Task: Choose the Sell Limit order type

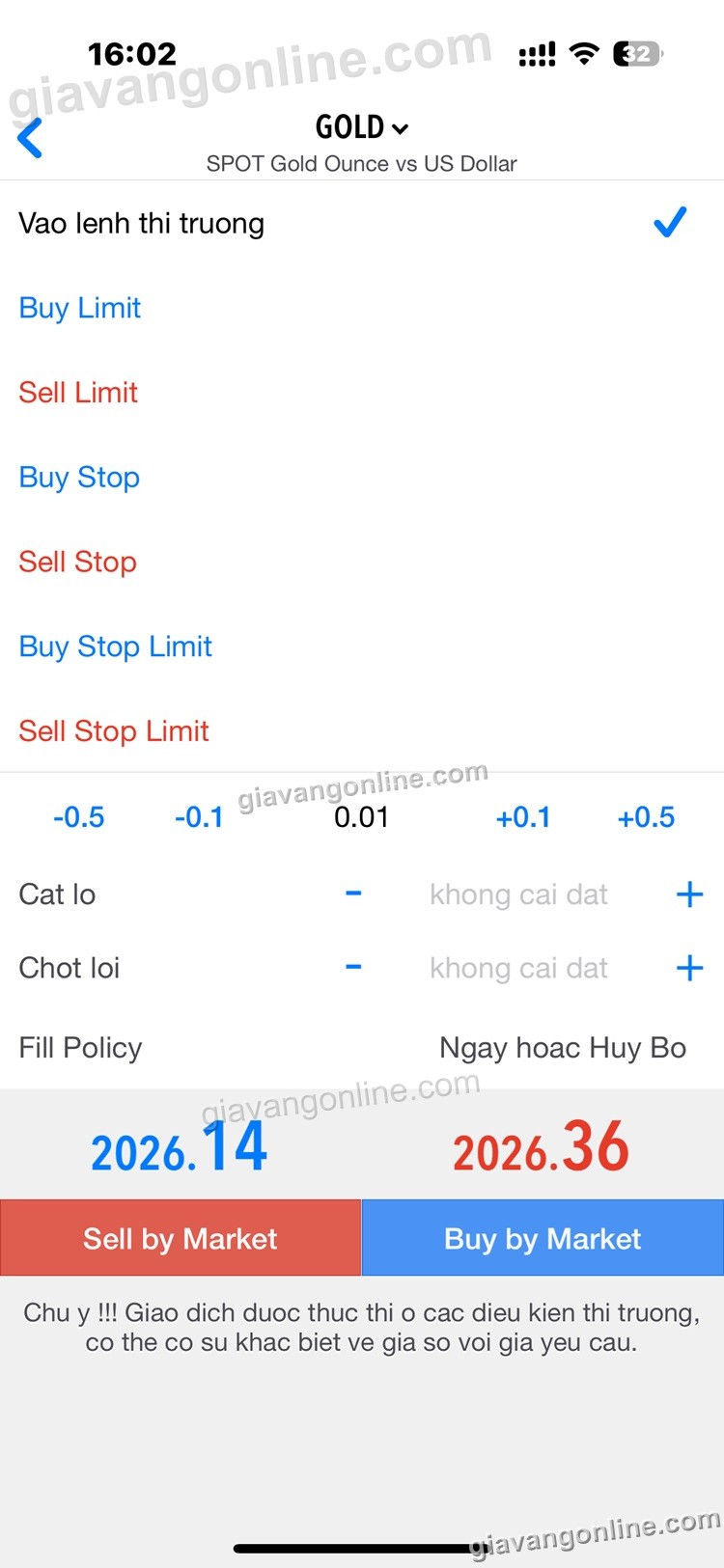Action: [x=78, y=393]
